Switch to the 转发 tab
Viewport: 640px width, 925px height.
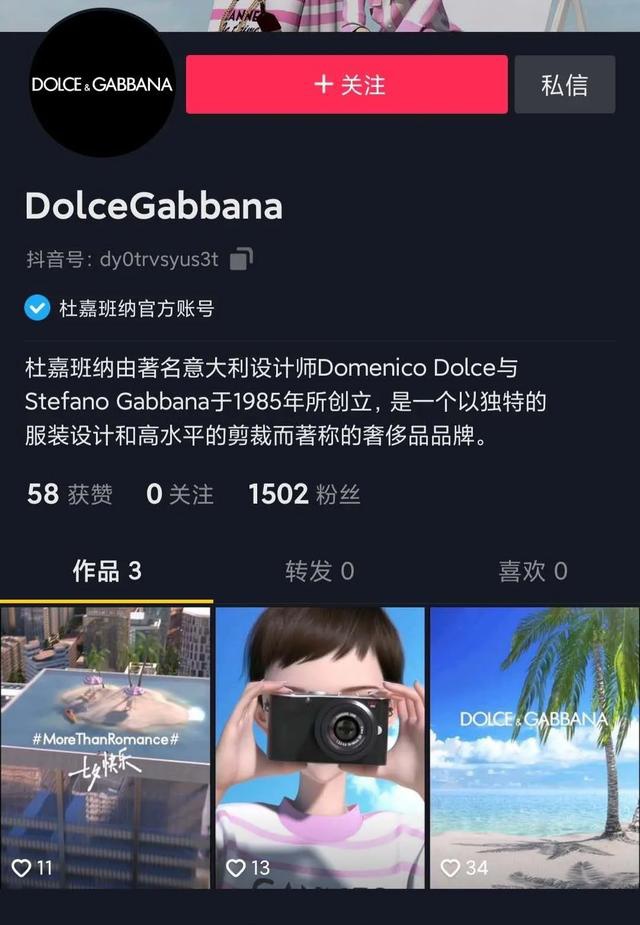tap(320, 571)
